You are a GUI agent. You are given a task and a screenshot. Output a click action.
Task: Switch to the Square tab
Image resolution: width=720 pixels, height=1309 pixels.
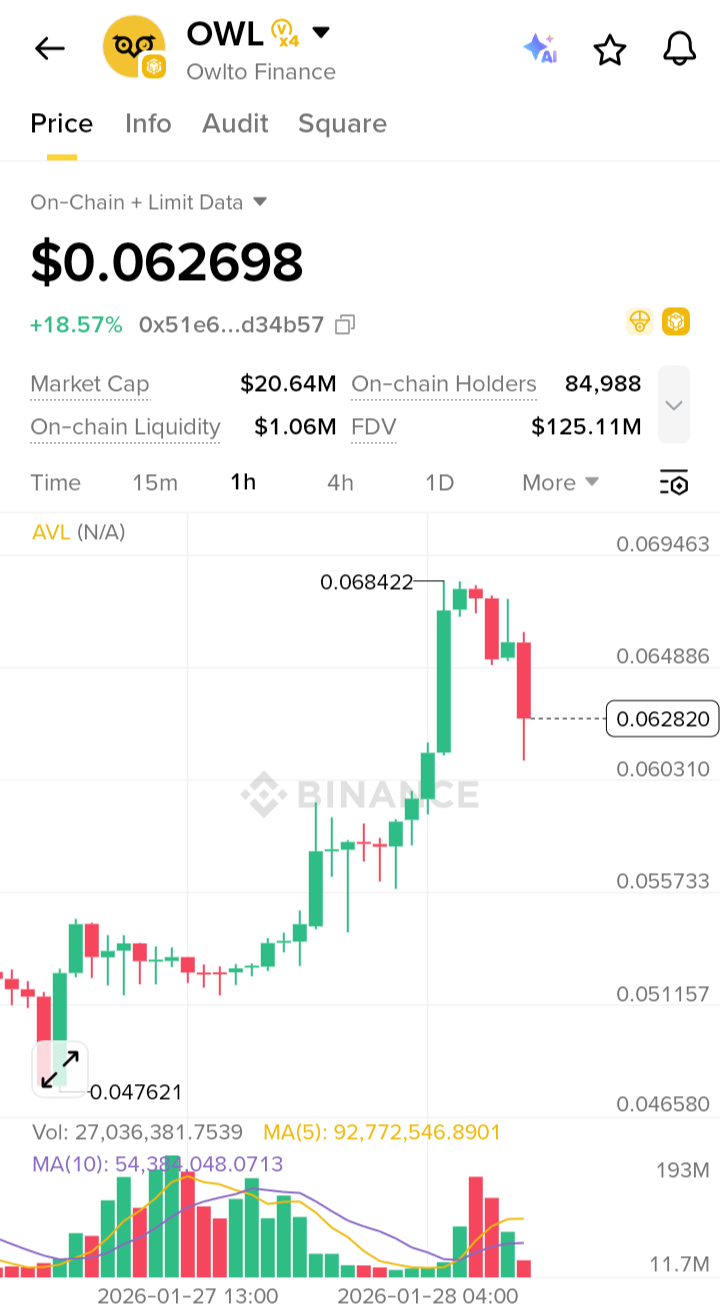[342, 124]
